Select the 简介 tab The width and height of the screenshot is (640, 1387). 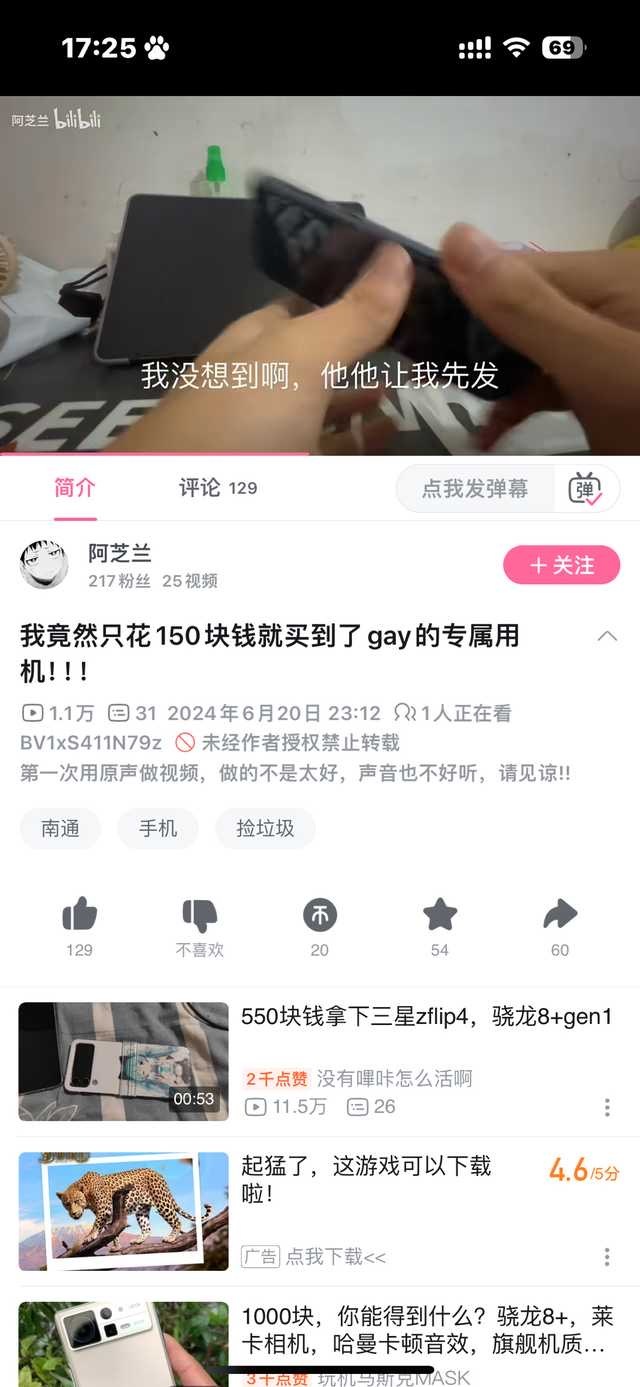(75, 488)
